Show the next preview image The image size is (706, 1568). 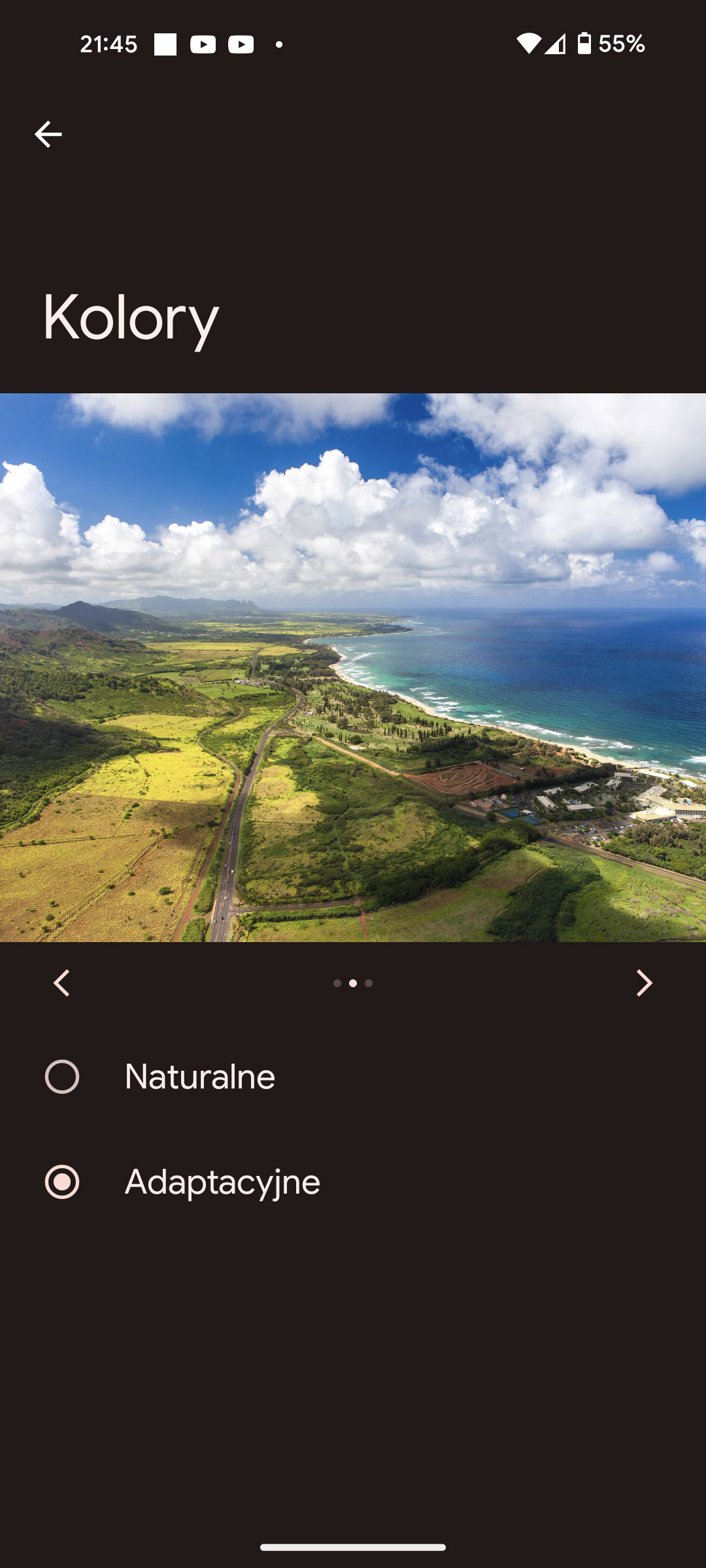coord(644,983)
